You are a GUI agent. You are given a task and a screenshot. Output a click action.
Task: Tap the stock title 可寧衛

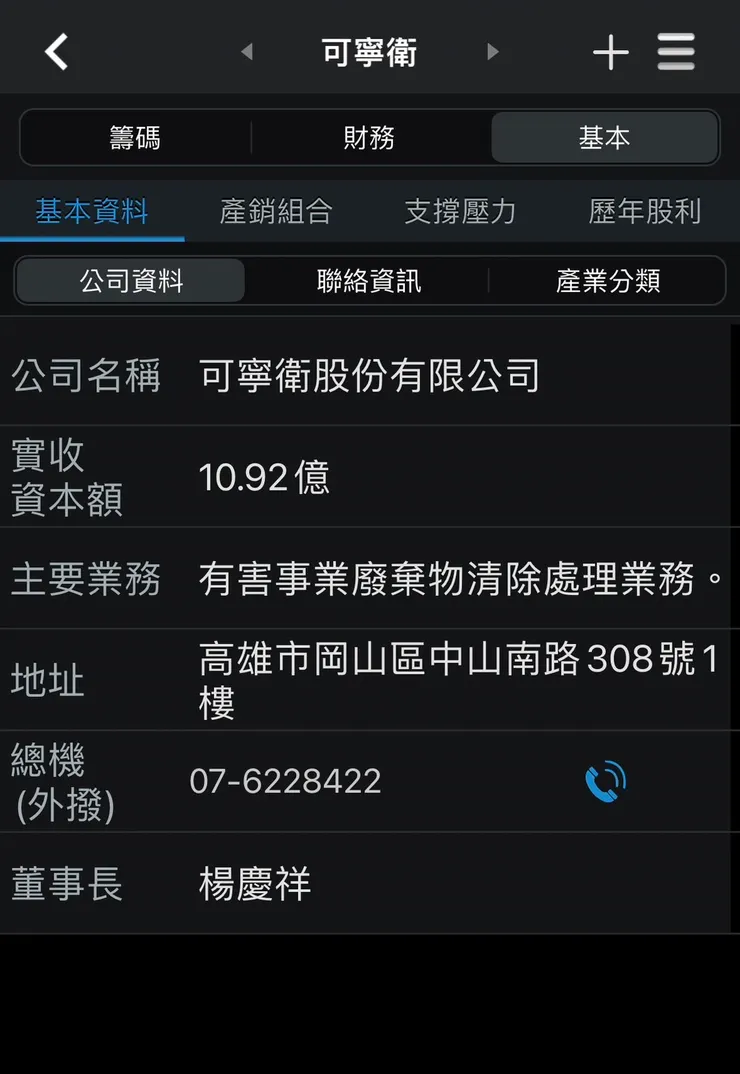pos(369,52)
